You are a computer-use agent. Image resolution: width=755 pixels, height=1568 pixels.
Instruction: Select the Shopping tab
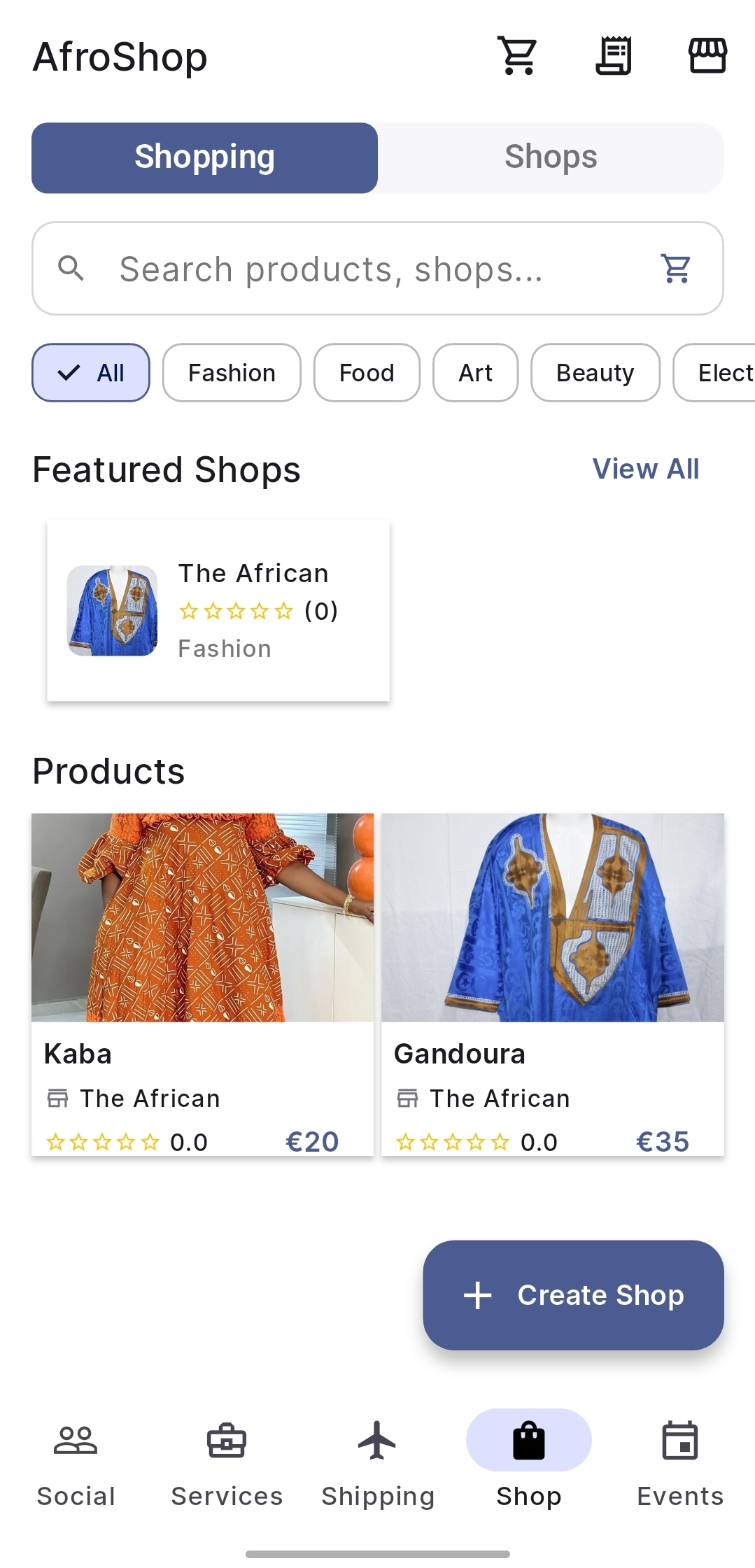[204, 157]
